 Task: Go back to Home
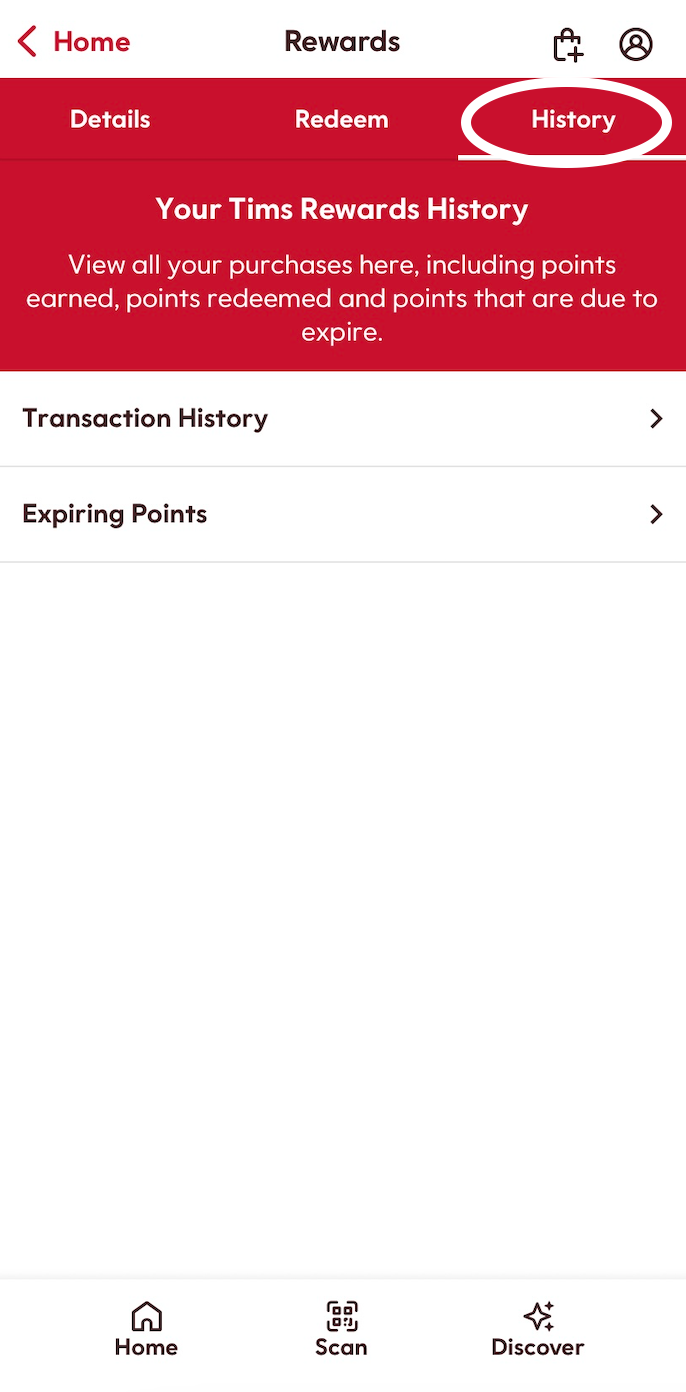(74, 42)
